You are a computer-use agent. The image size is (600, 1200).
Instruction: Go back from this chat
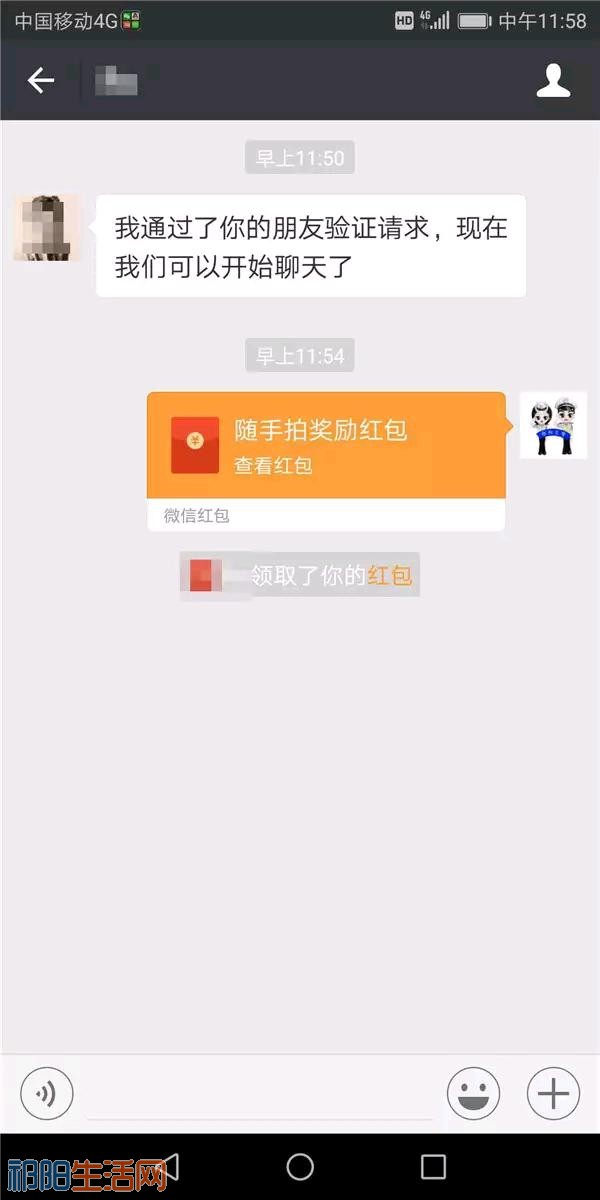click(41, 81)
